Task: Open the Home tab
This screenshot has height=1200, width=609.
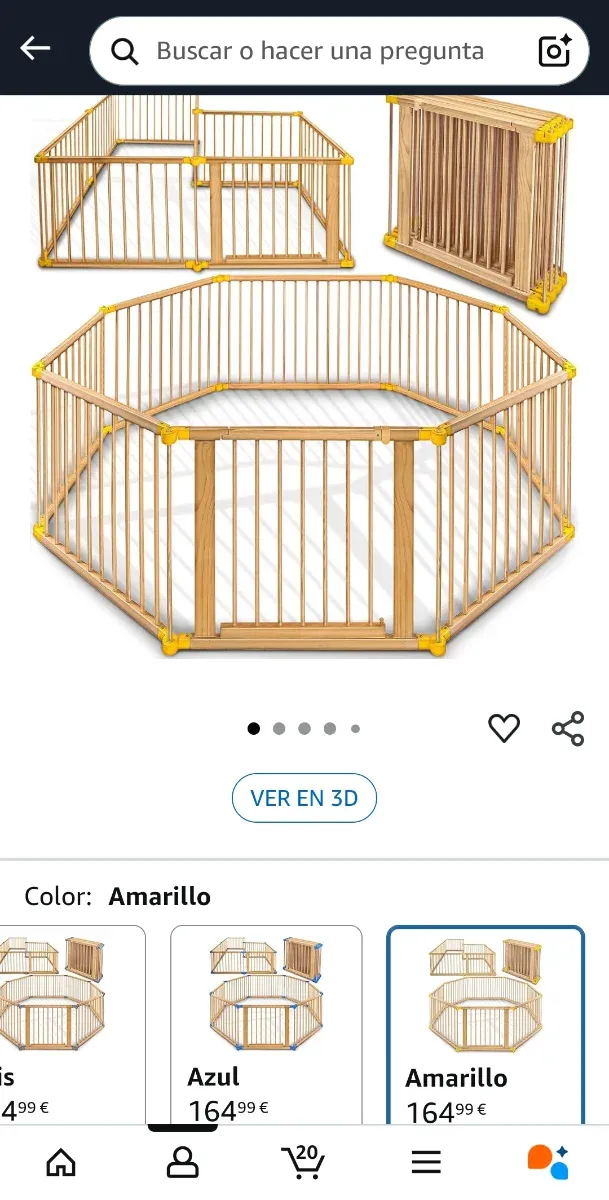Action: pyautogui.click(x=61, y=1162)
